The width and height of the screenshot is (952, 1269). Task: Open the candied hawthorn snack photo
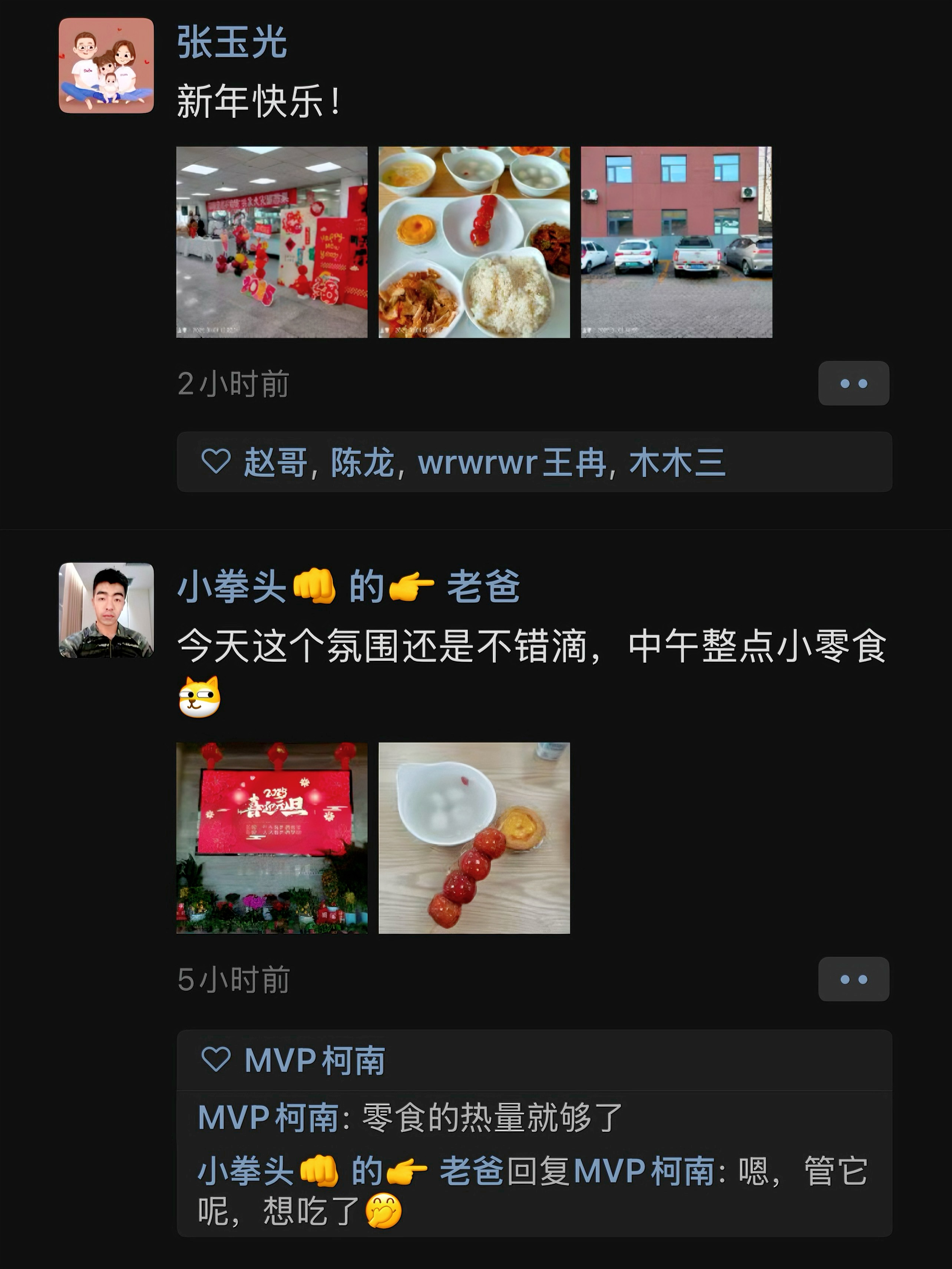pyautogui.click(x=474, y=838)
